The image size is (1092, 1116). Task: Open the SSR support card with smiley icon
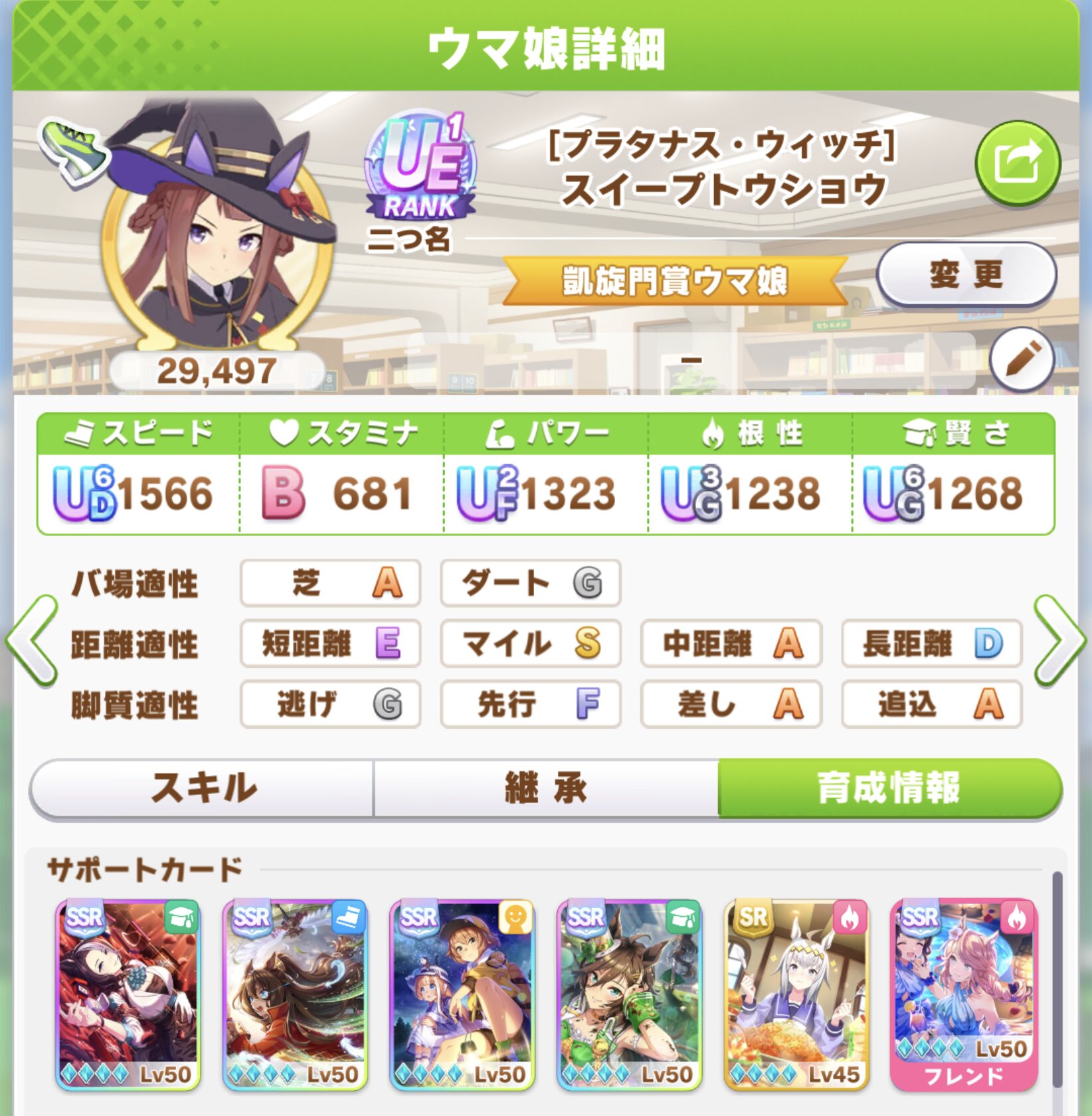[x=462, y=994]
